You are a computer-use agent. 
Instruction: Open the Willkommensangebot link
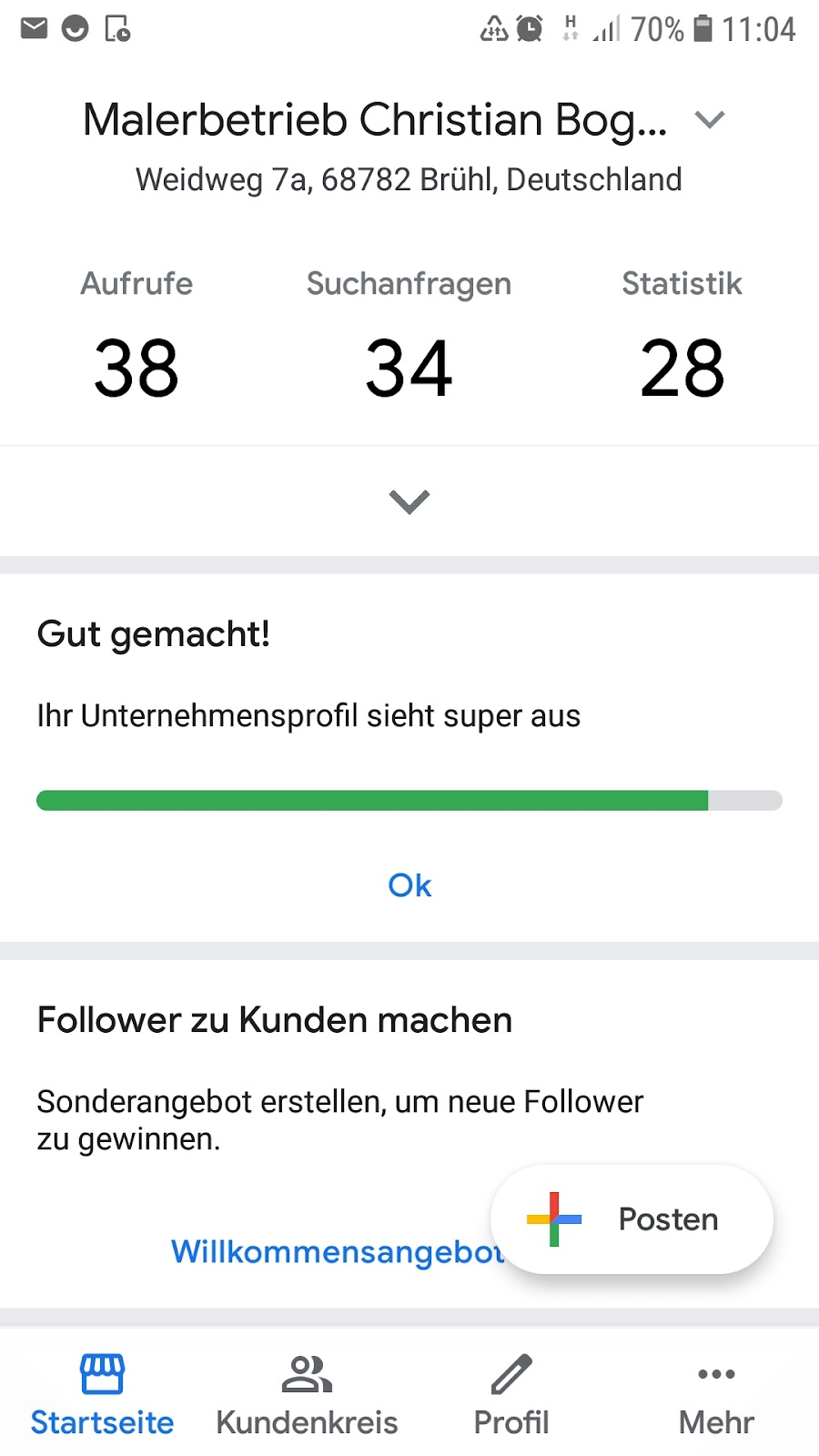[x=337, y=1251]
